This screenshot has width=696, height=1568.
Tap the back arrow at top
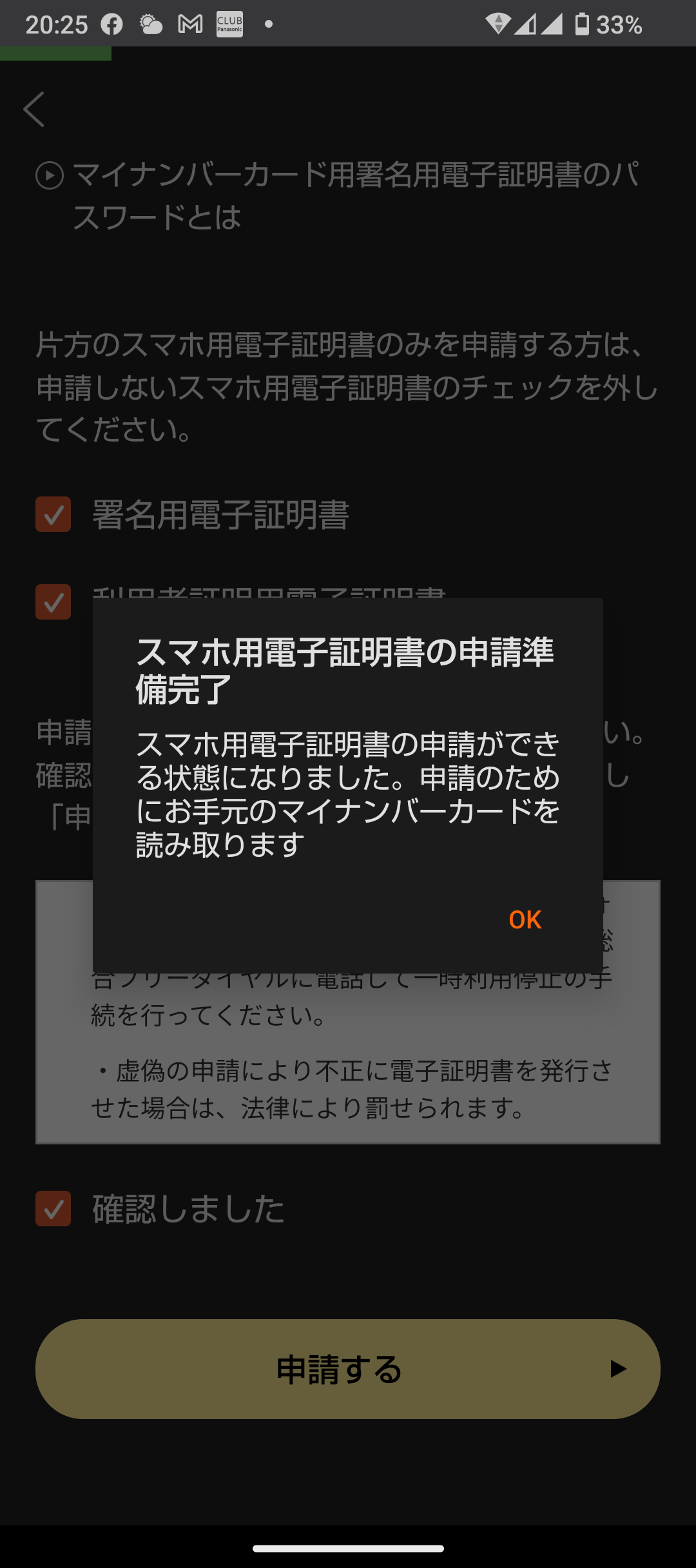coord(34,109)
